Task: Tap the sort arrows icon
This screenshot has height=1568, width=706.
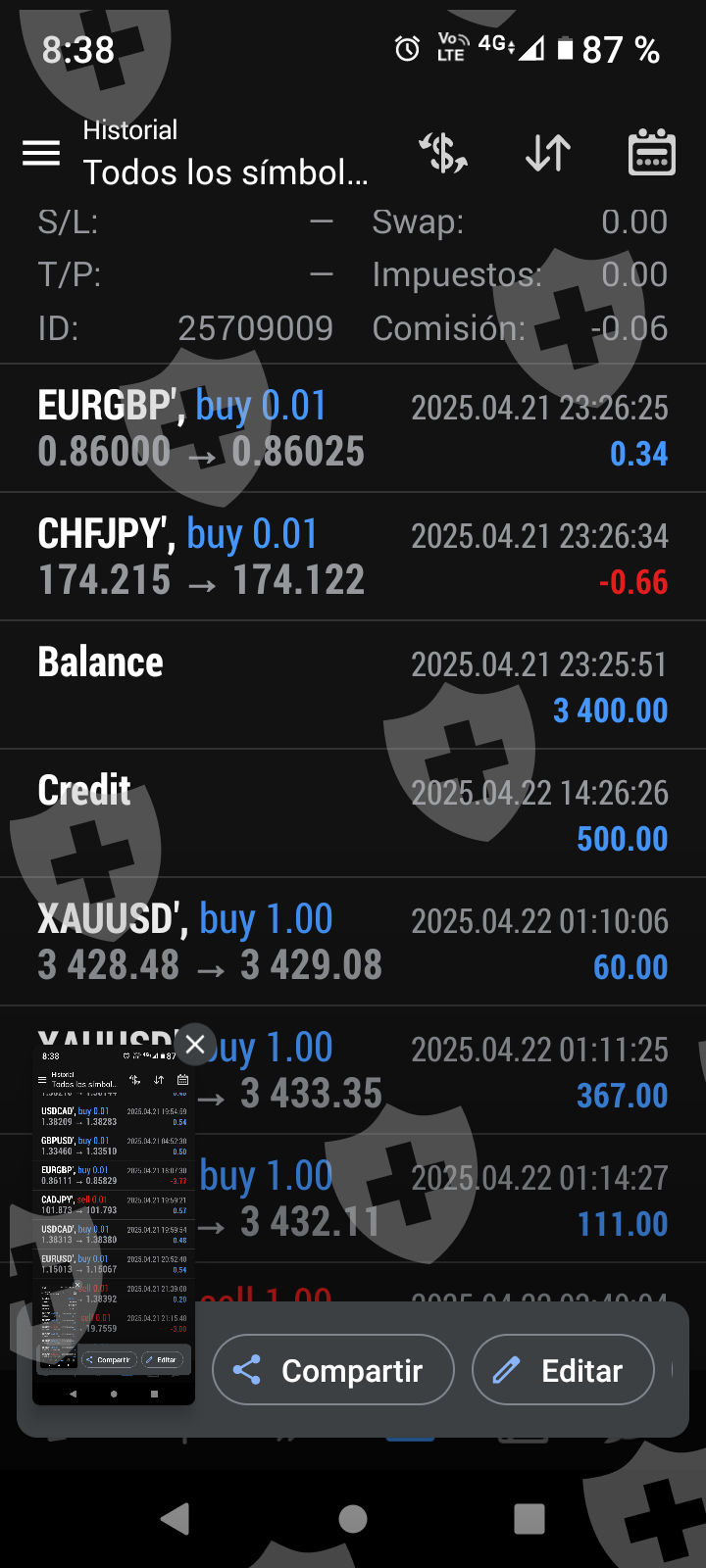Action: [547, 153]
